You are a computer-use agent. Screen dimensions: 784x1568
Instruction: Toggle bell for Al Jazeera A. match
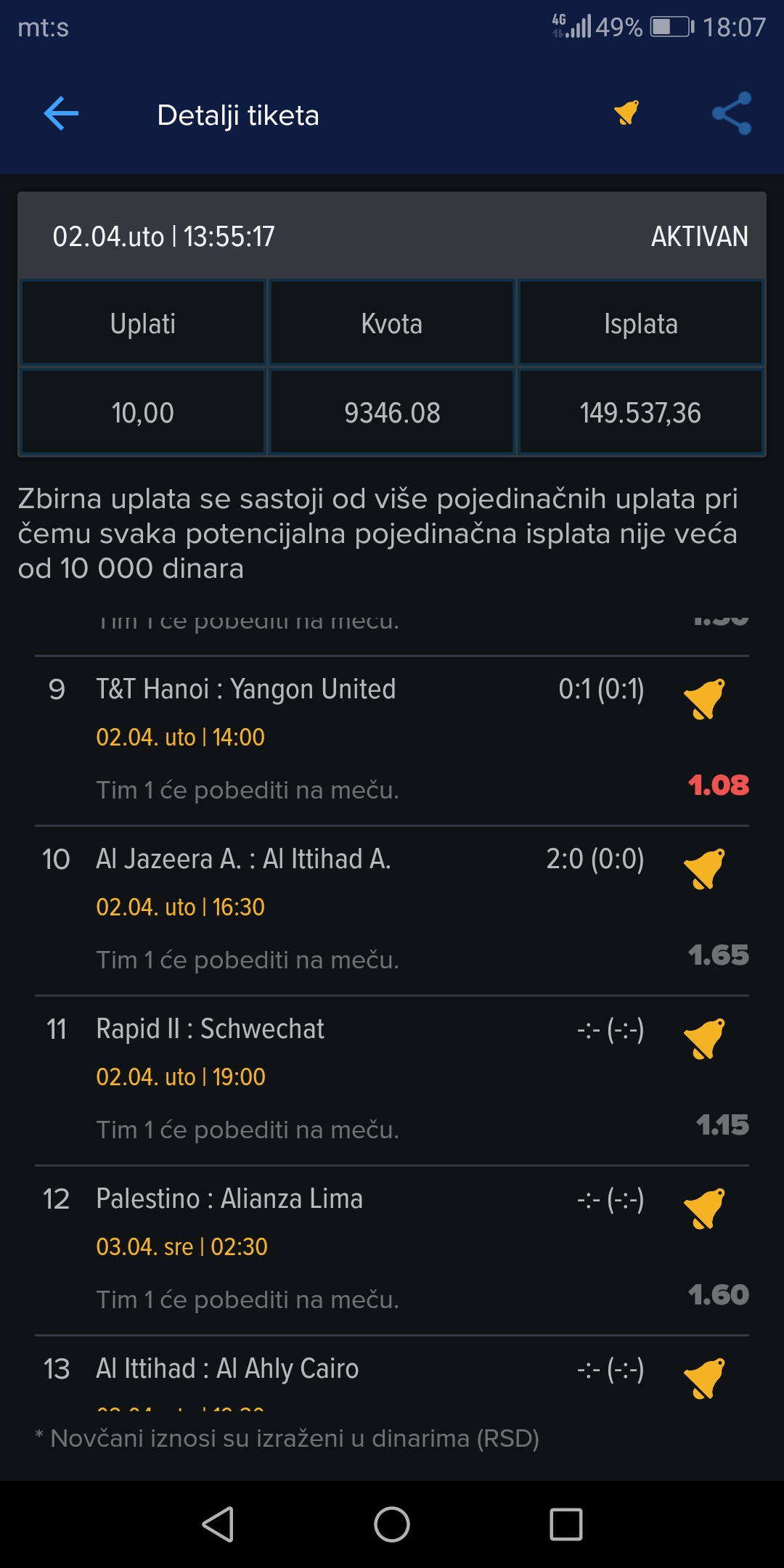point(704,868)
